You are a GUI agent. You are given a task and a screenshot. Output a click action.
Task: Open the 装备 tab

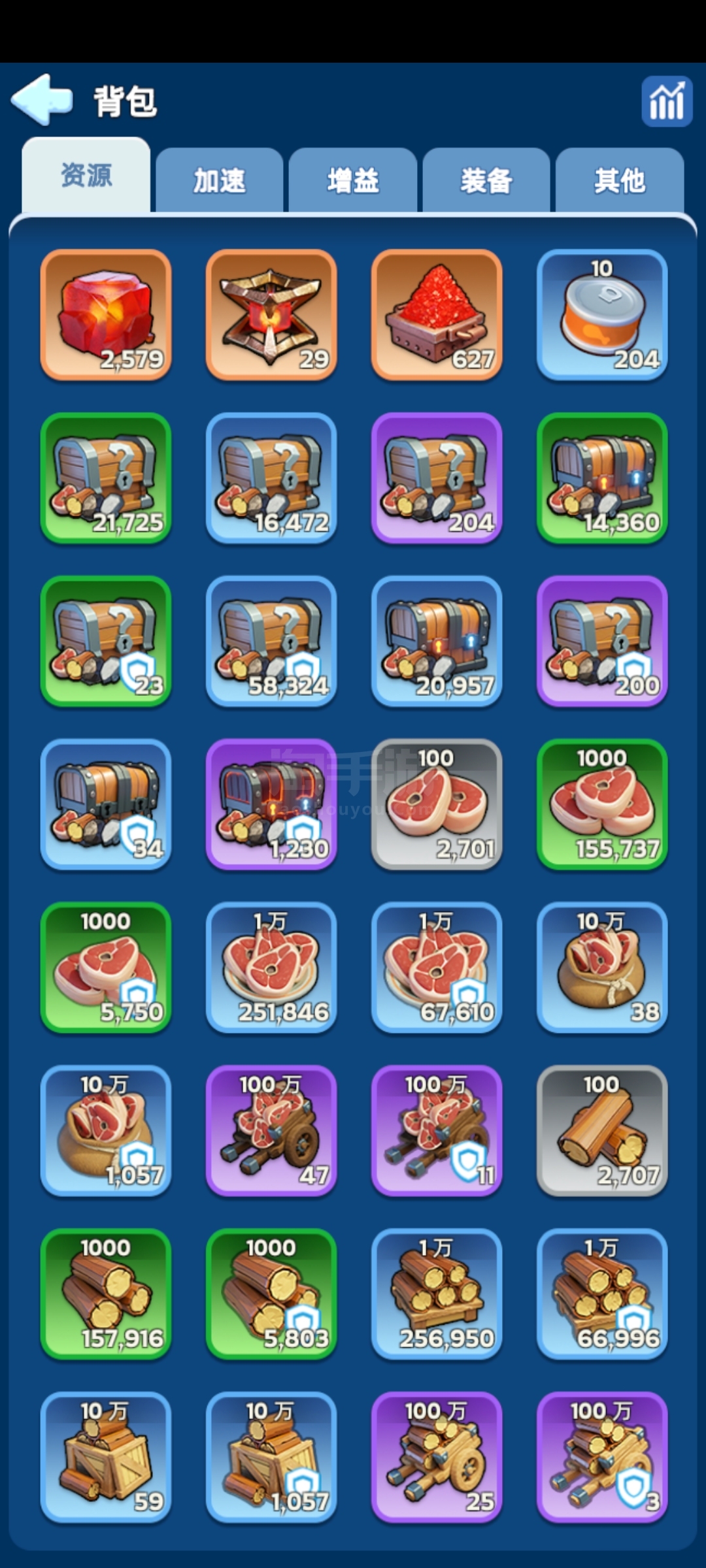[486, 180]
